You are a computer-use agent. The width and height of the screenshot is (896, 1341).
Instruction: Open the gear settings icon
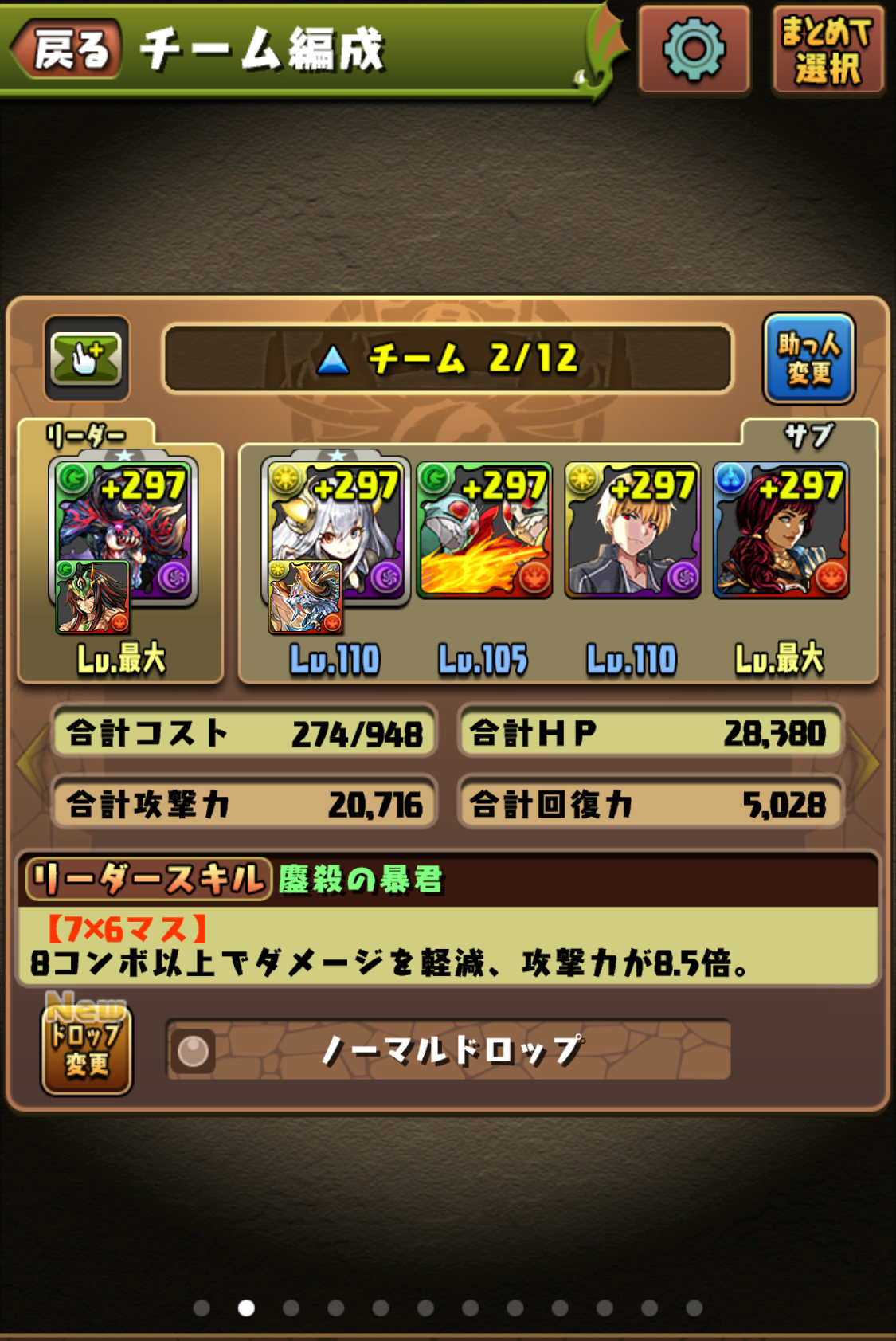point(694,51)
